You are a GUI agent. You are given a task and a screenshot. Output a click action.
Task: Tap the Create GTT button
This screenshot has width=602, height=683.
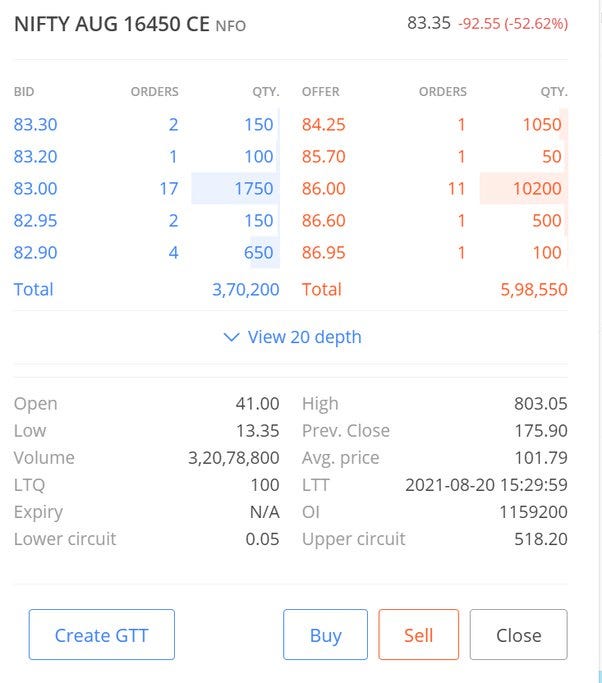(101, 635)
